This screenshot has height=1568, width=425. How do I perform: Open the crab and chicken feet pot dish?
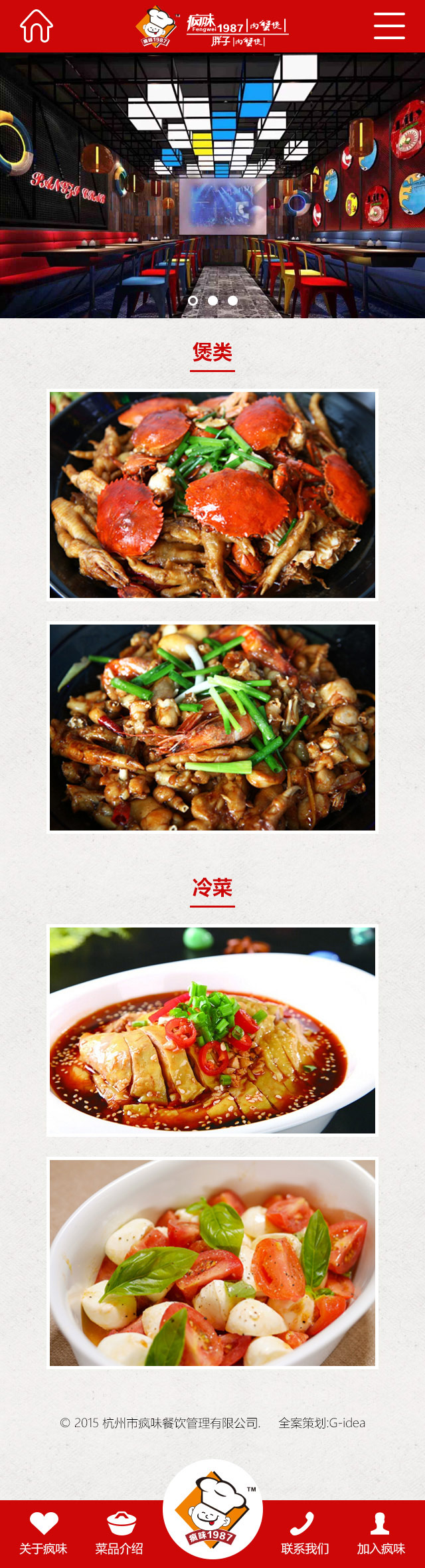[212, 494]
